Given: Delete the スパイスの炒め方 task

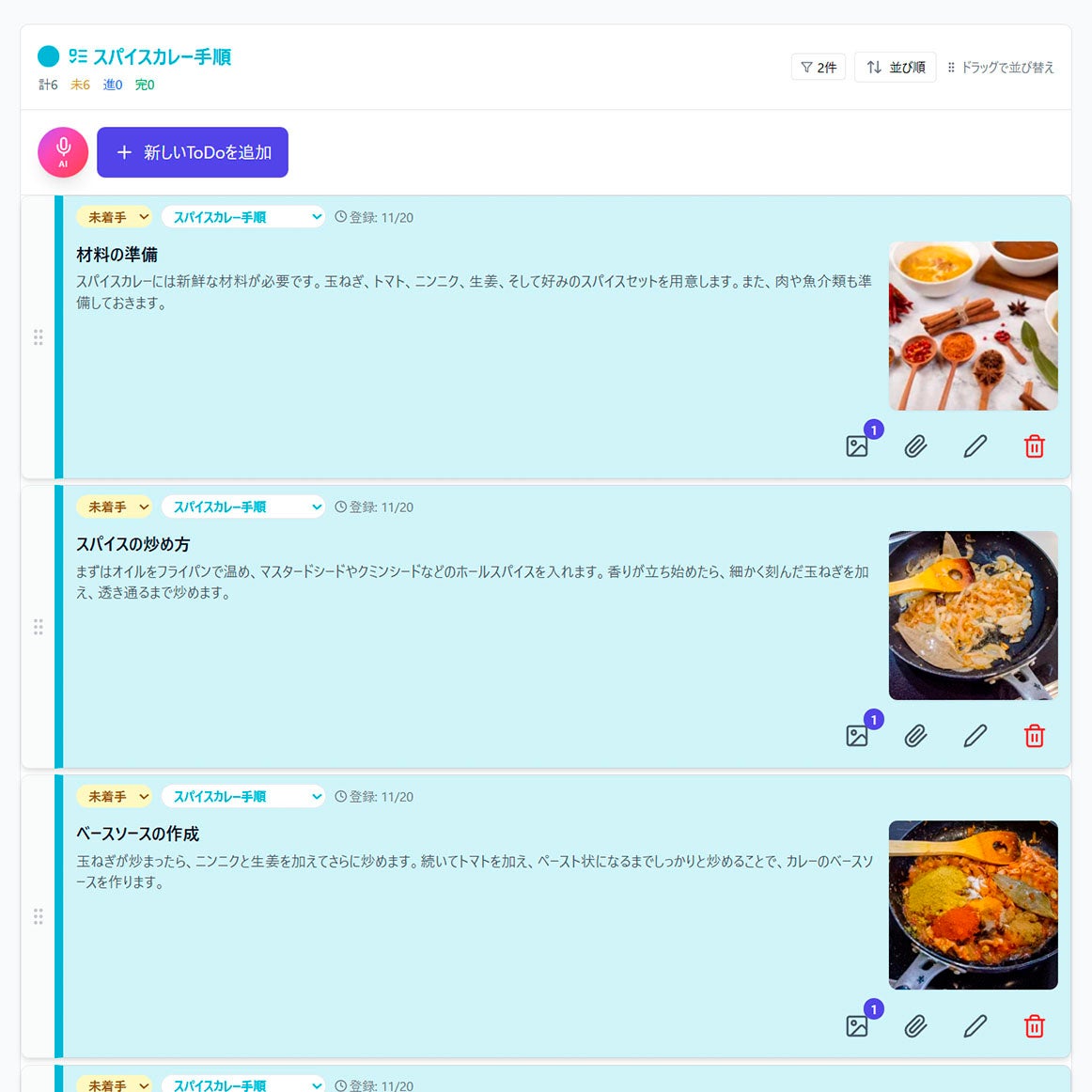Looking at the screenshot, I should (1034, 736).
